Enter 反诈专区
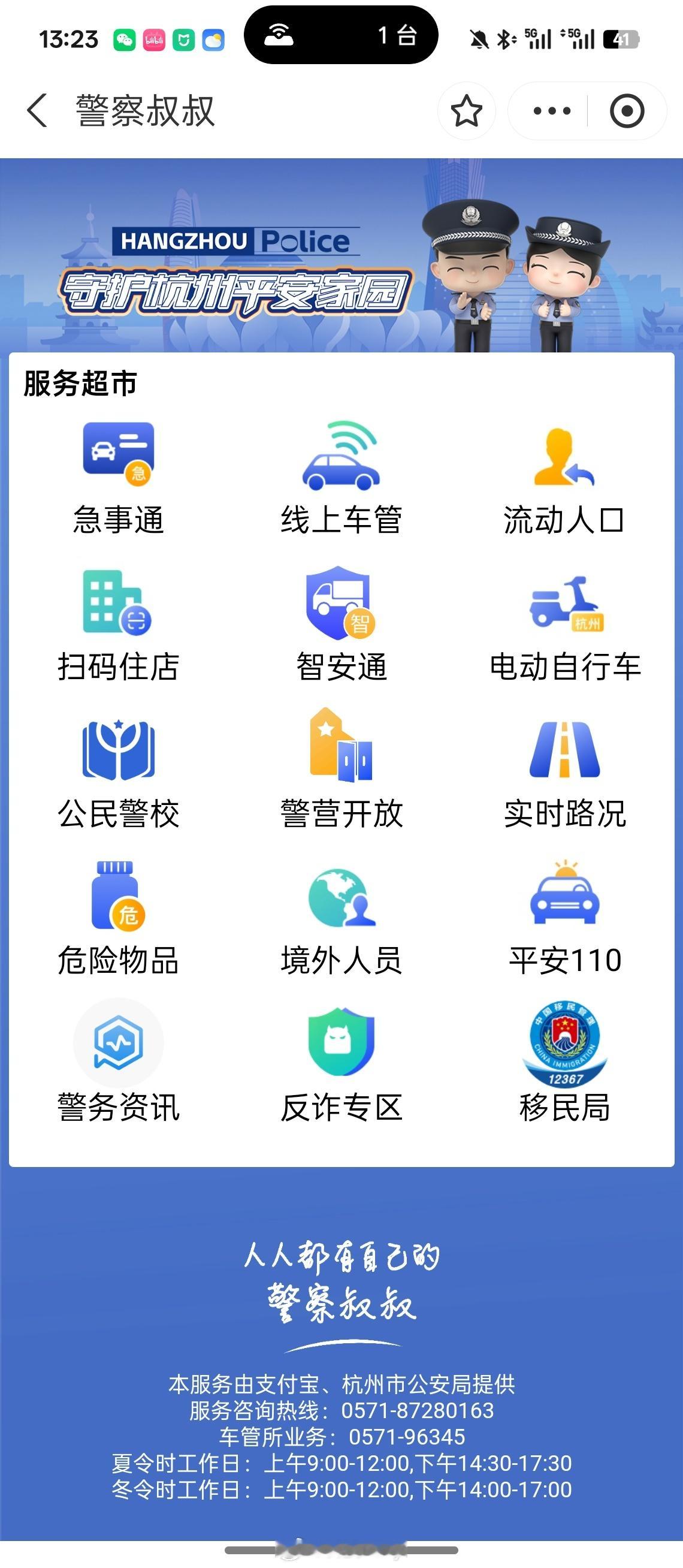The width and height of the screenshot is (683, 1568). (341, 1061)
